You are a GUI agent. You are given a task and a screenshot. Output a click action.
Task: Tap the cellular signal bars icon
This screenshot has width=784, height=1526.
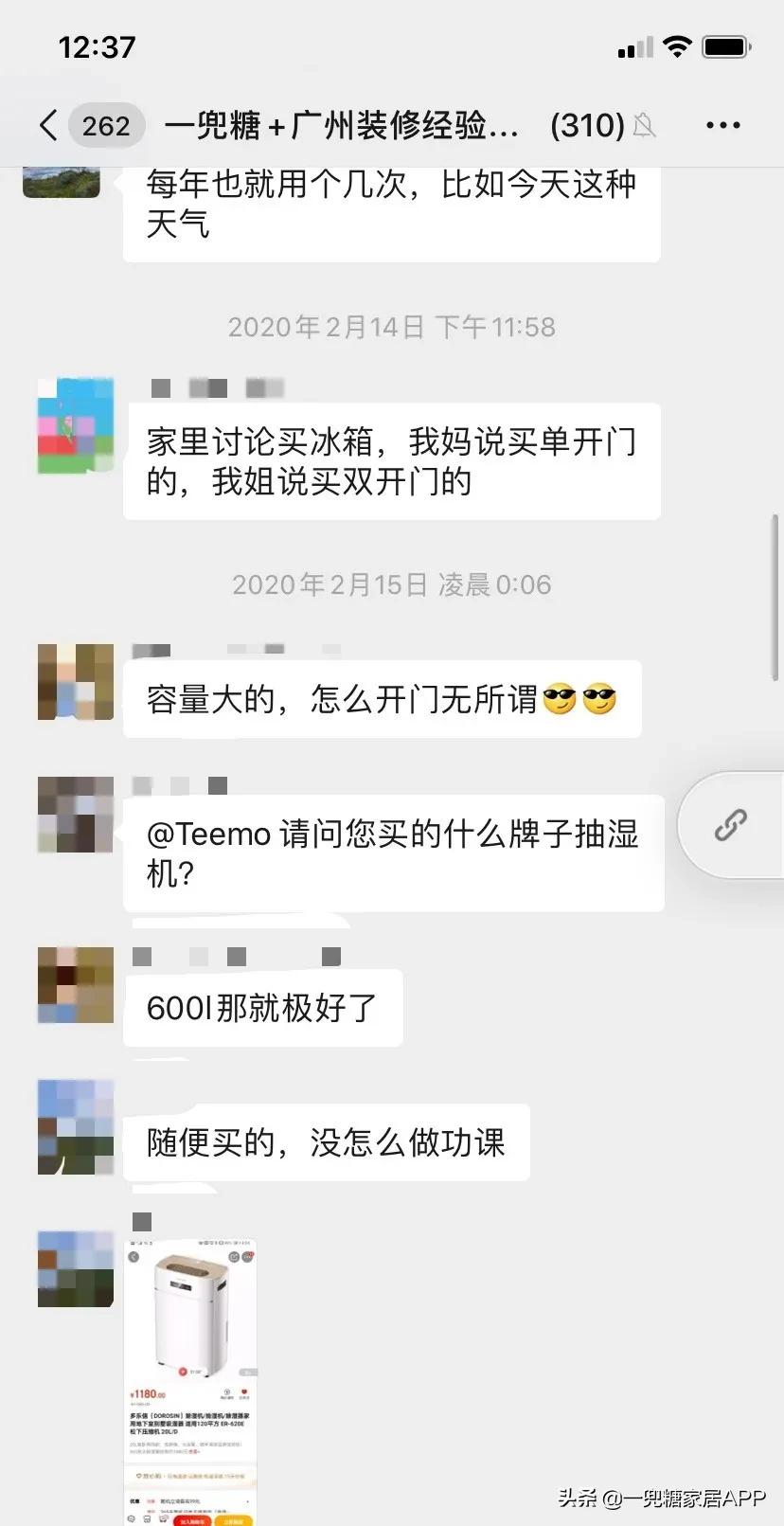[x=633, y=45]
